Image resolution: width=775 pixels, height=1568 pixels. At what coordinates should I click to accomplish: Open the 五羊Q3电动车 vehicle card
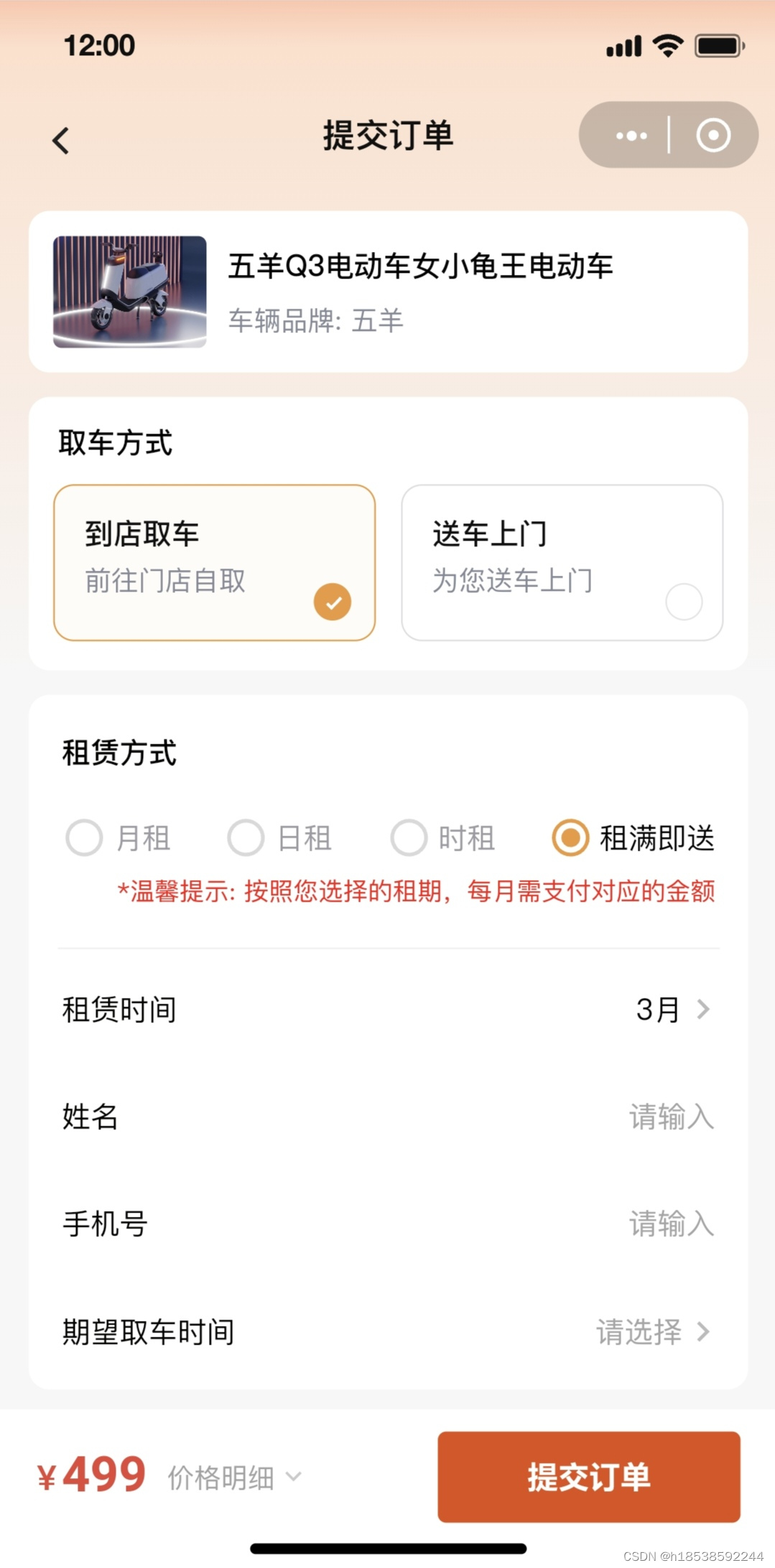pyautogui.click(x=388, y=291)
